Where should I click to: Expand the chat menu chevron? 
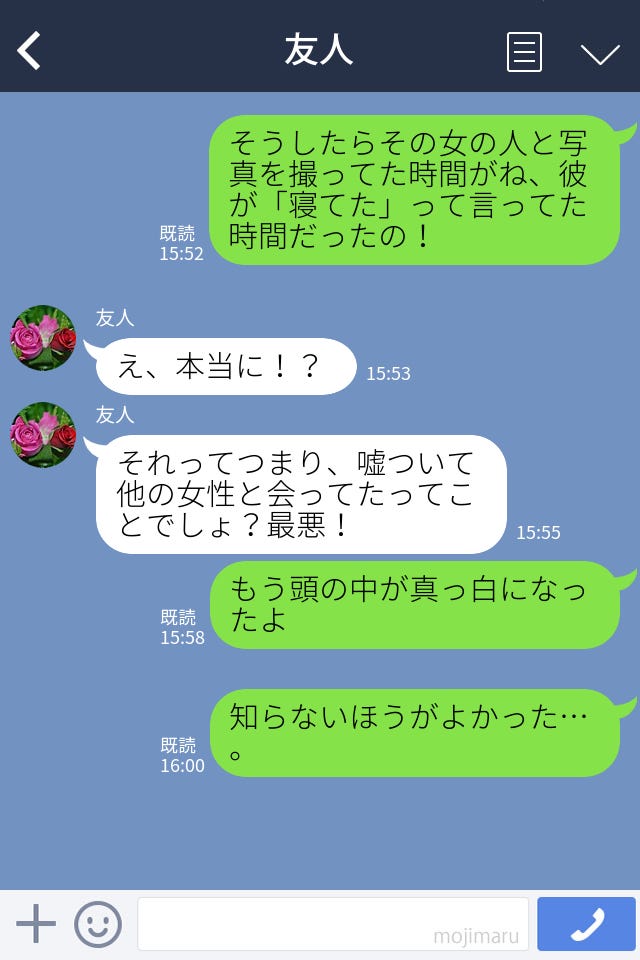tap(600, 53)
